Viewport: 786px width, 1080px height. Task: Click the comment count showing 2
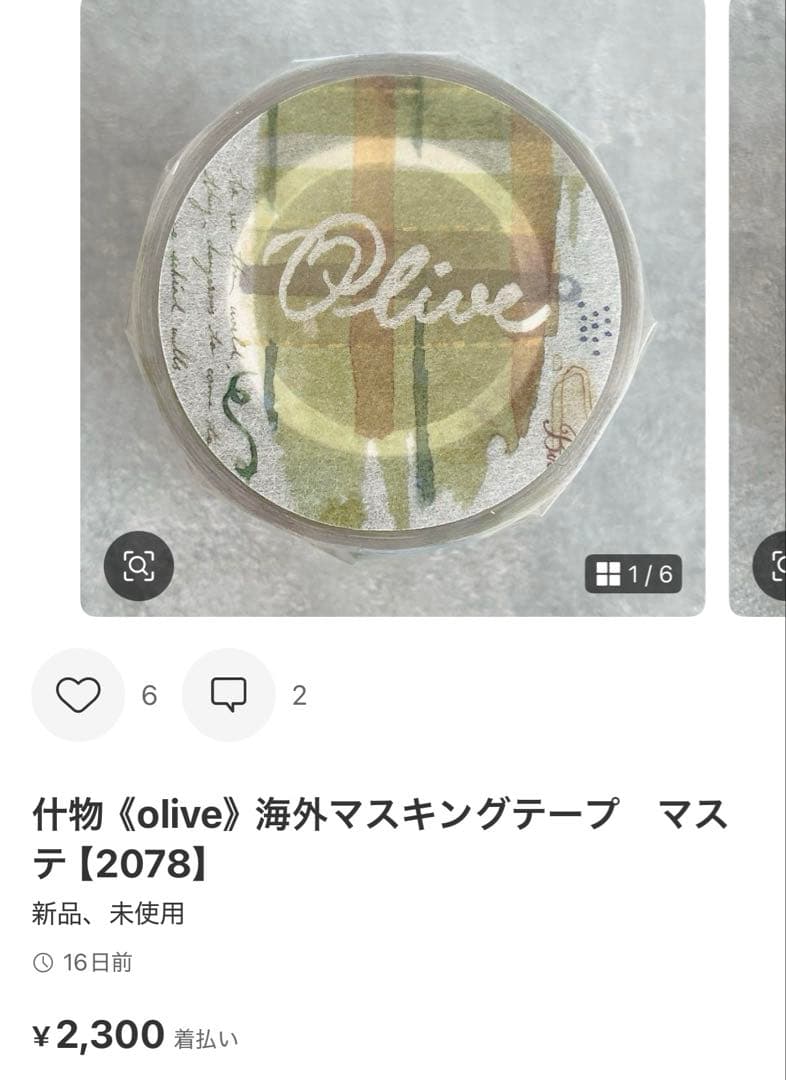[x=298, y=692]
